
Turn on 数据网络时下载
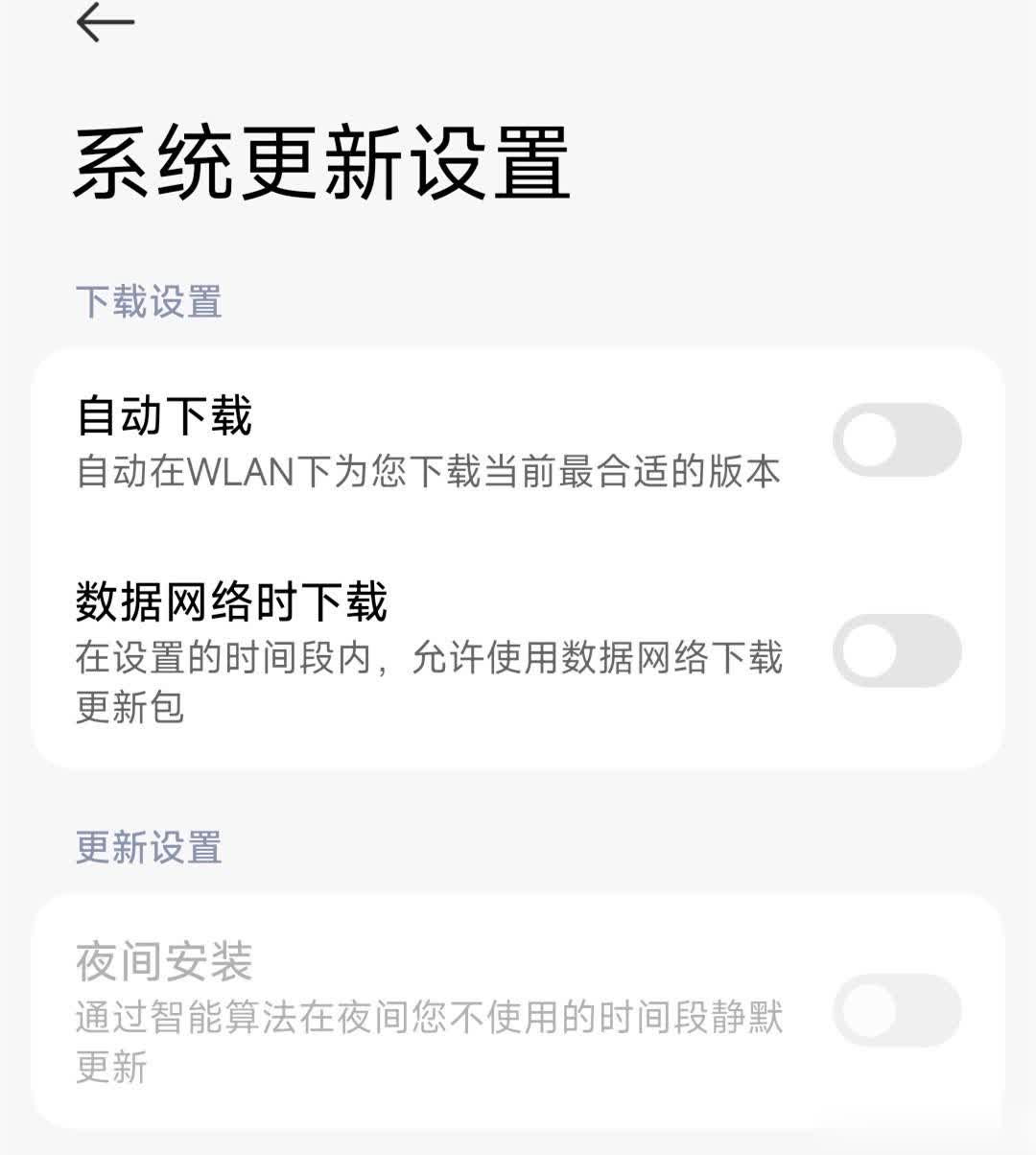(896, 651)
